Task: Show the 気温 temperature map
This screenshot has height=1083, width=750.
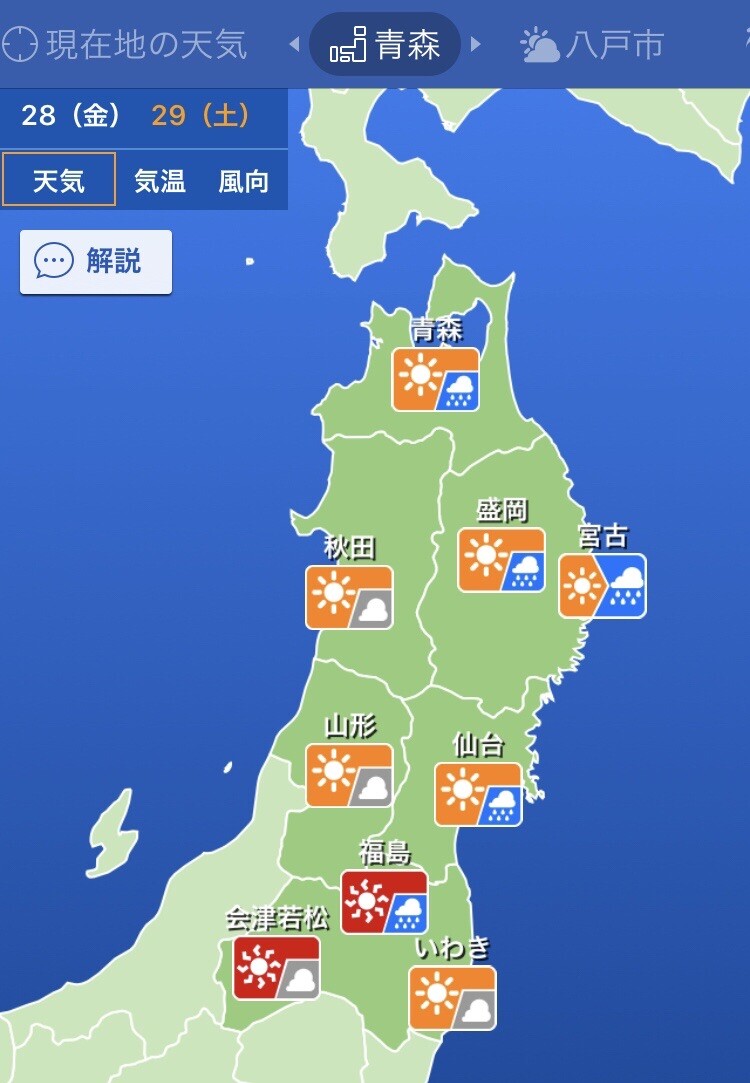Action: coord(160,181)
